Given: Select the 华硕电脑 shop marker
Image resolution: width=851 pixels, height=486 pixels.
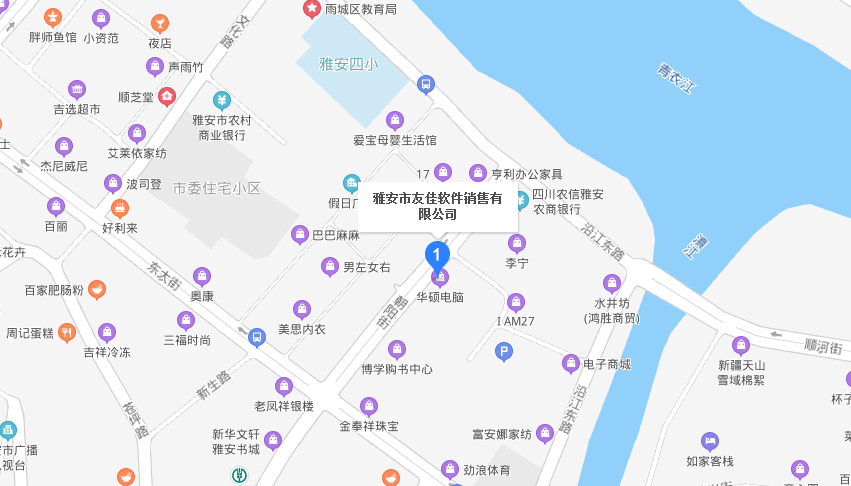Looking at the screenshot, I should [439, 277].
